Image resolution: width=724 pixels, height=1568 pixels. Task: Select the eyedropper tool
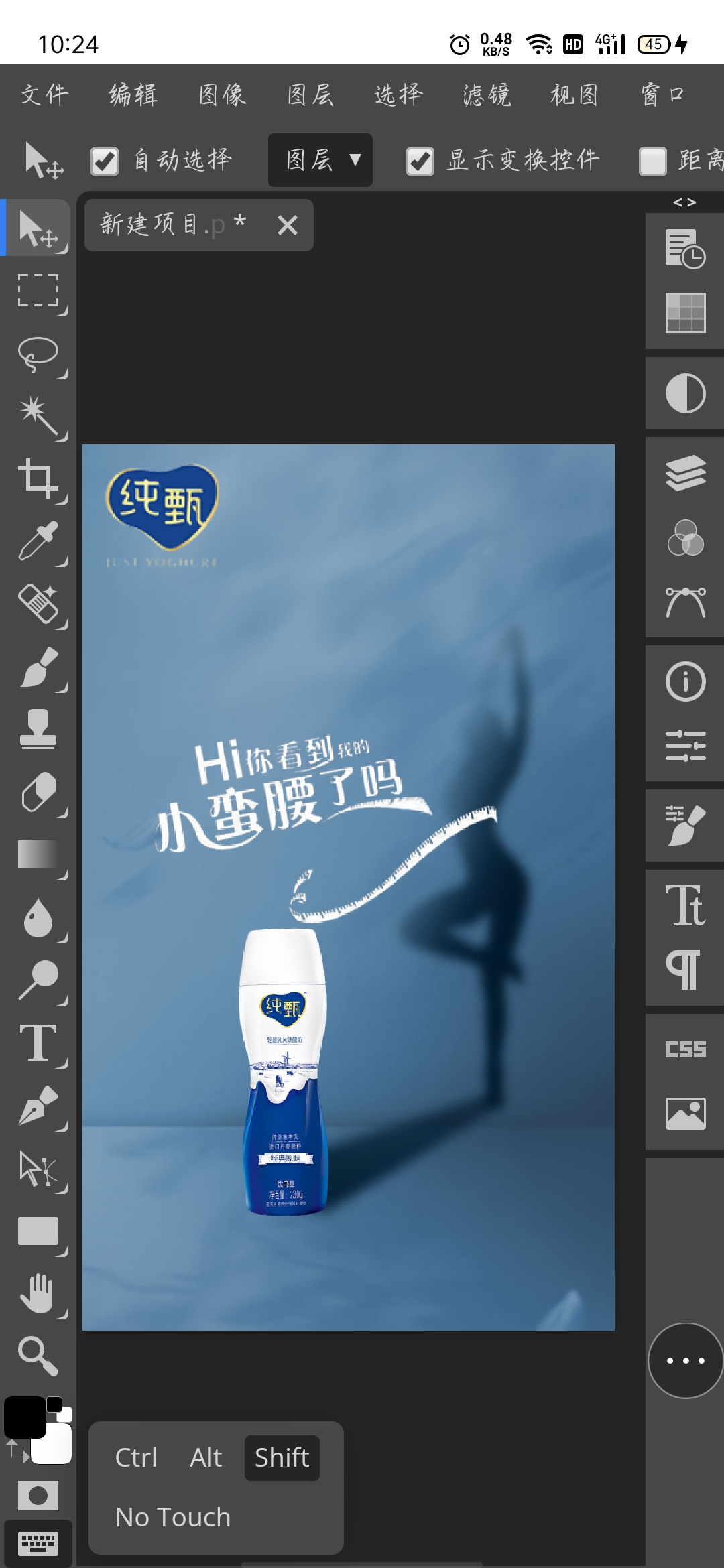(38, 541)
